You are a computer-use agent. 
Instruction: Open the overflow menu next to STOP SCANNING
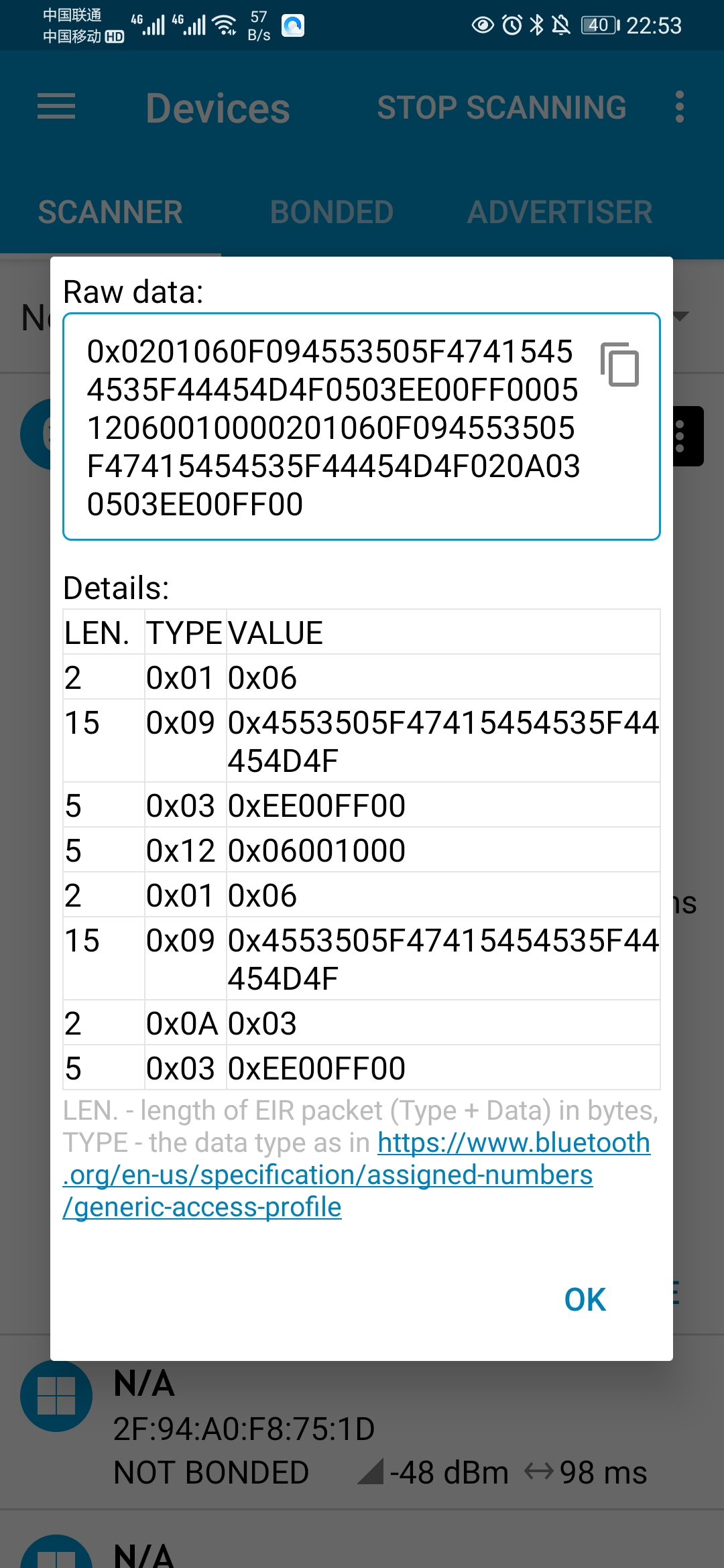[x=679, y=107]
